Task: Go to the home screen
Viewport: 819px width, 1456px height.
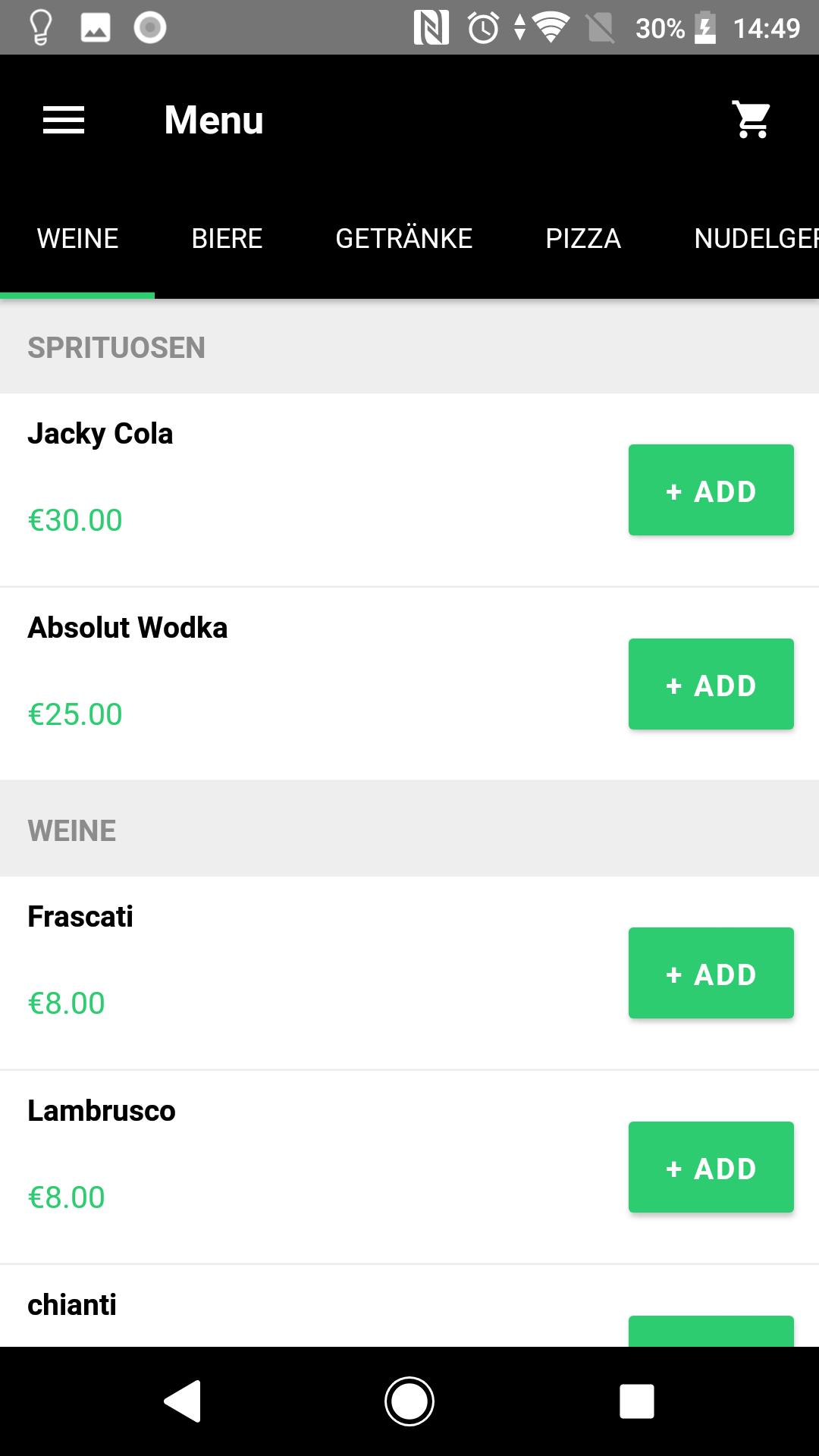Action: click(x=409, y=1401)
